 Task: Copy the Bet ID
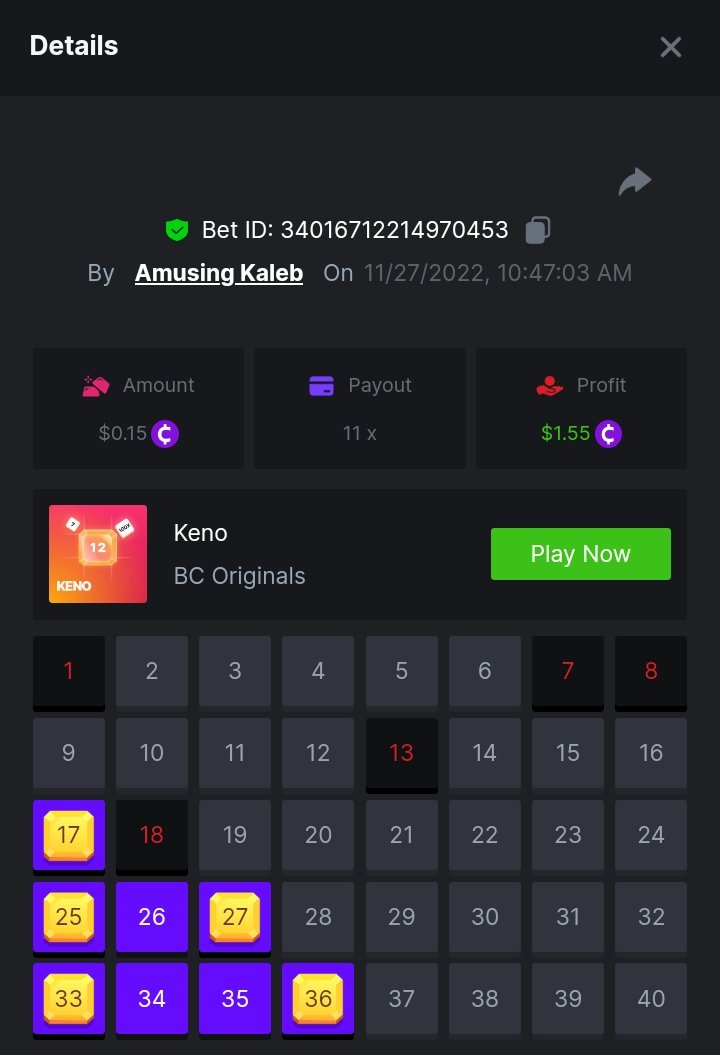[x=538, y=230]
